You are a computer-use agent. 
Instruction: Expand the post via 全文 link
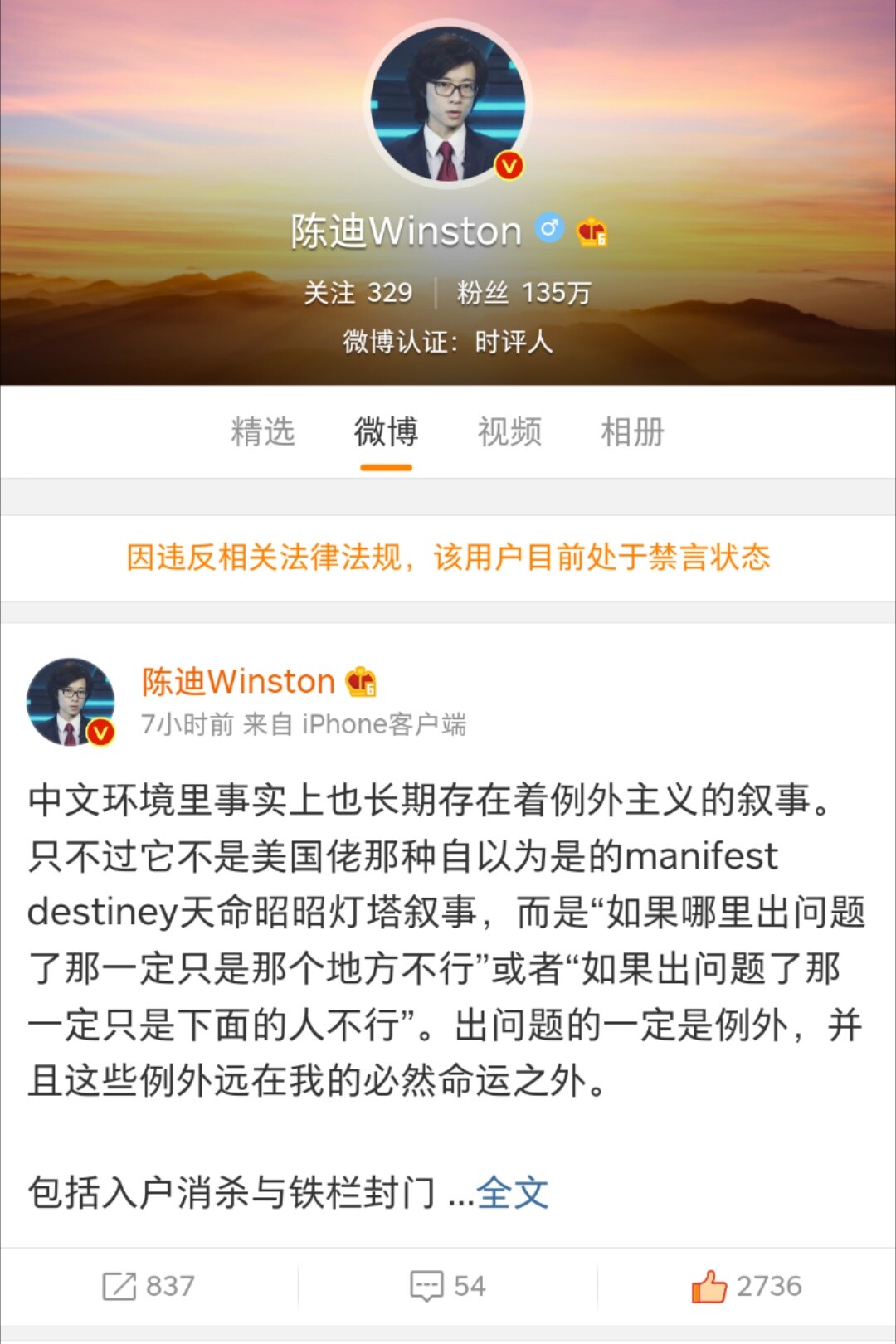coord(512,1194)
